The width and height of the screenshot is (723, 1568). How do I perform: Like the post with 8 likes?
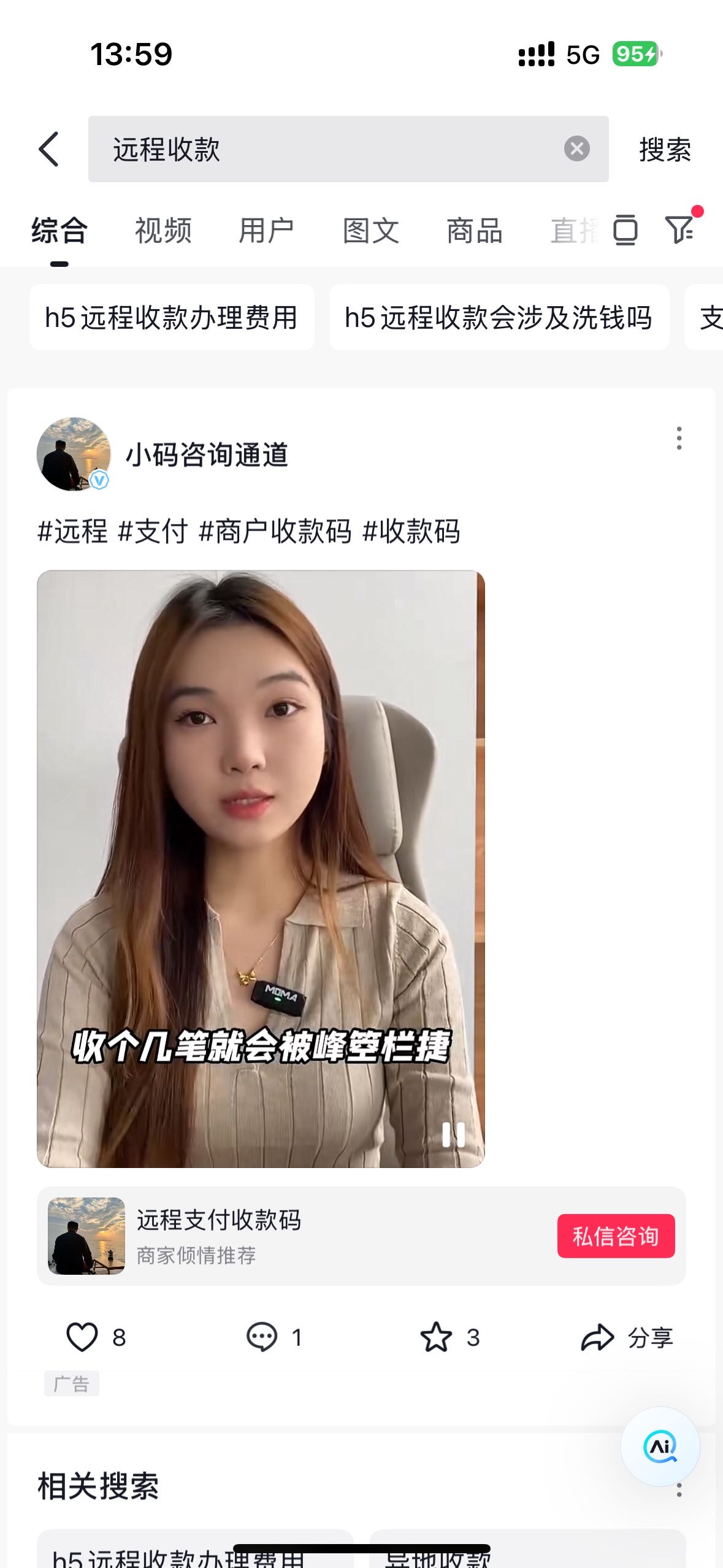pyautogui.click(x=82, y=1337)
